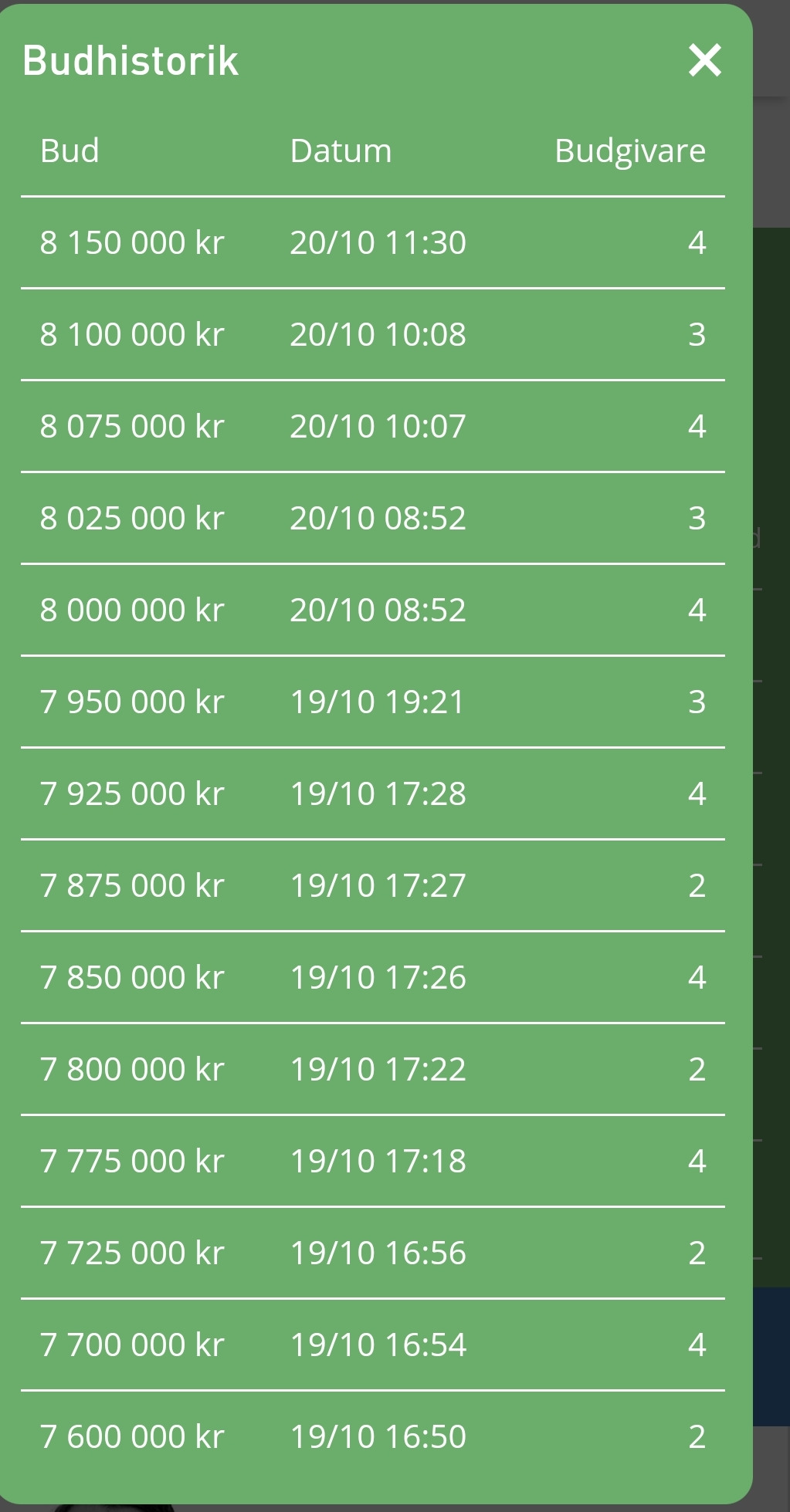
Task: Close the Budhistorik dialog
Action: tap(704, 60)
